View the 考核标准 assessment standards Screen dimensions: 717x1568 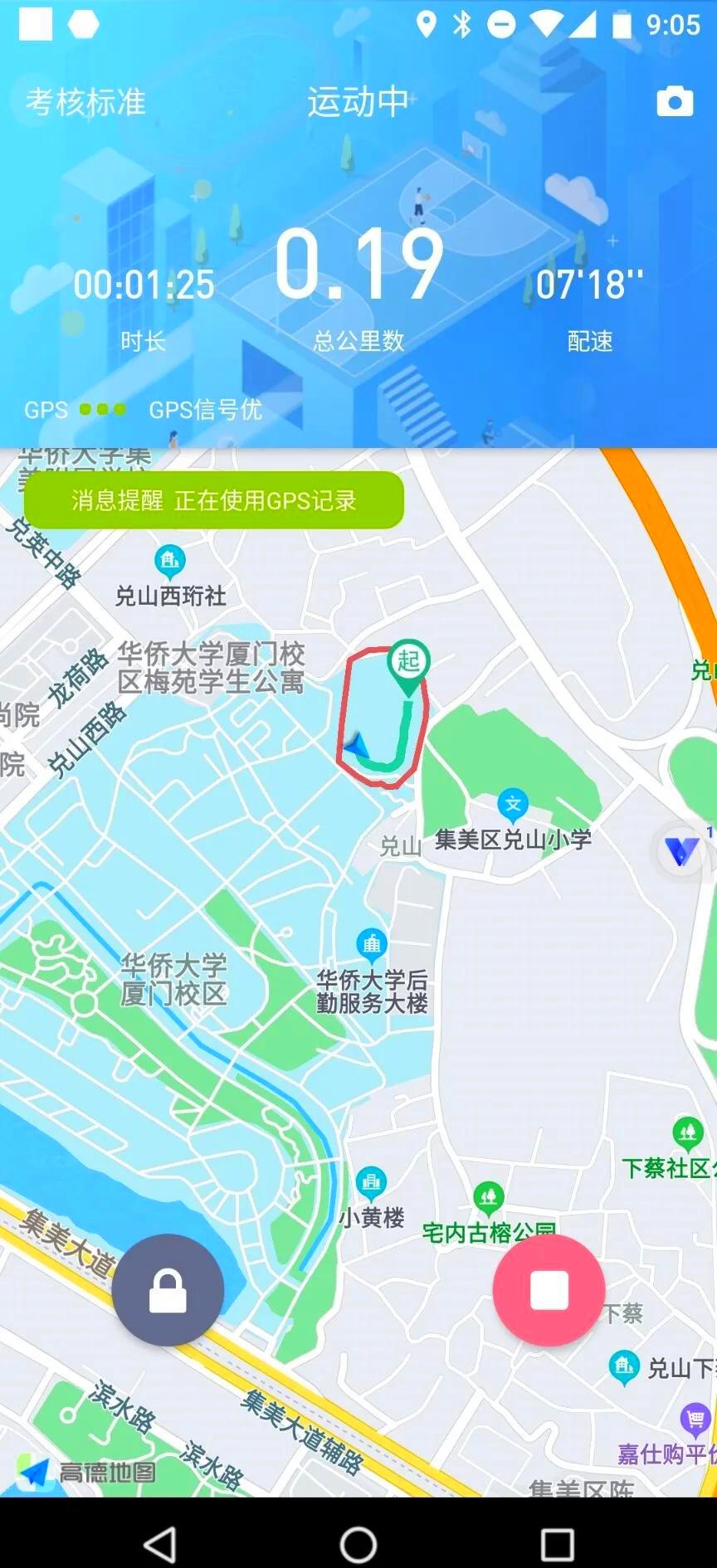85,102
